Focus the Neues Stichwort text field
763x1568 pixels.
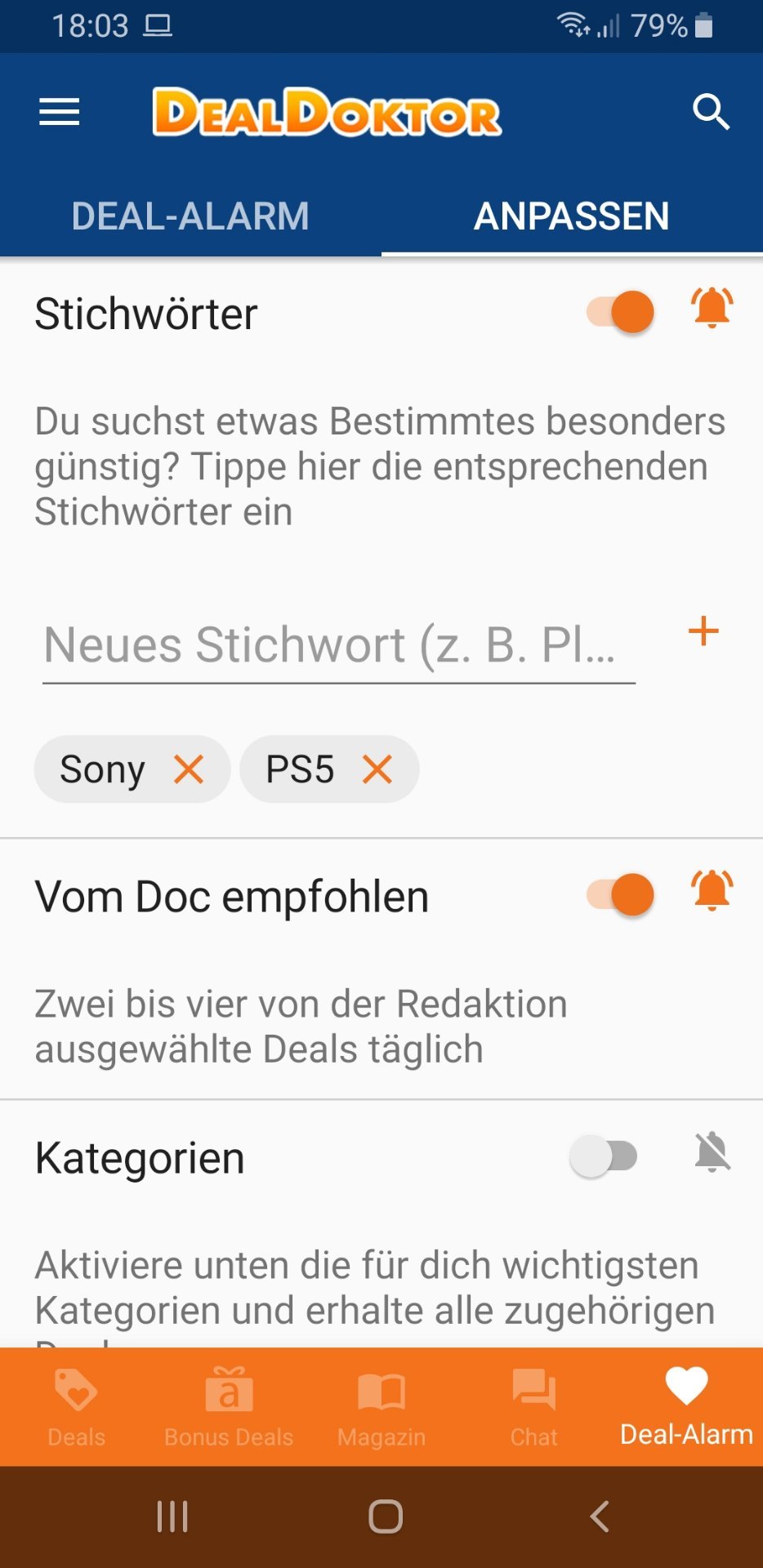coord(338,645)
